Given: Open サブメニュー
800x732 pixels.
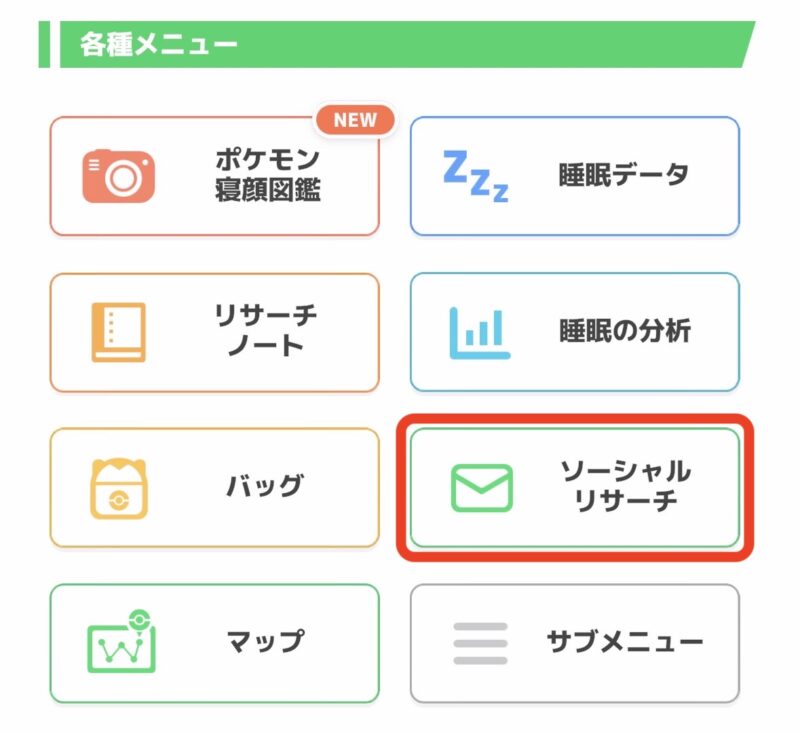Looking at the screenshot, I should click(575, 643).
